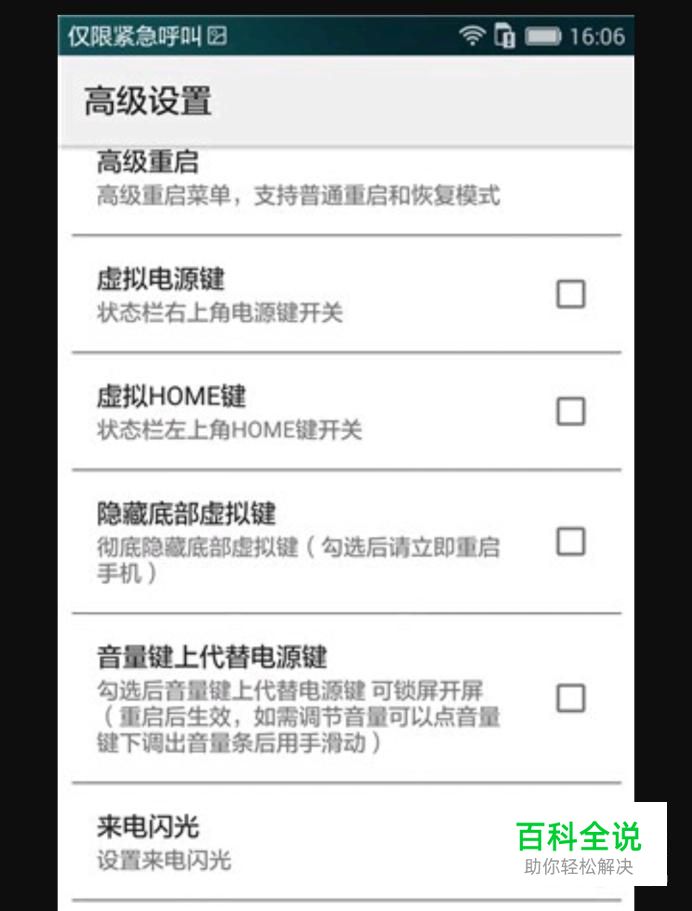Enable 音量键上代替电源键 checkbox
692x911 pixels.
coord(571,698)
